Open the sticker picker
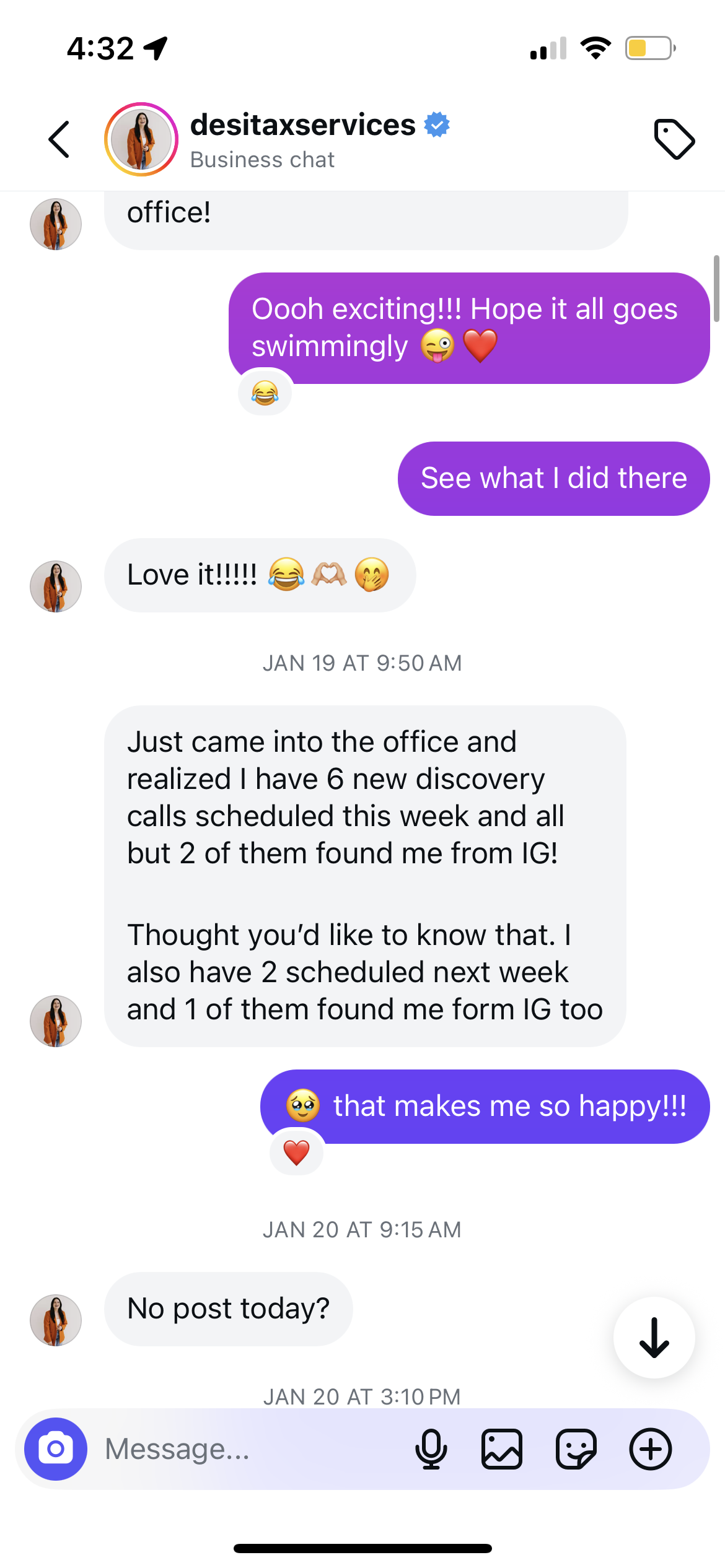This screenshot has height=1568, width=725. [x=576, y=1449]
